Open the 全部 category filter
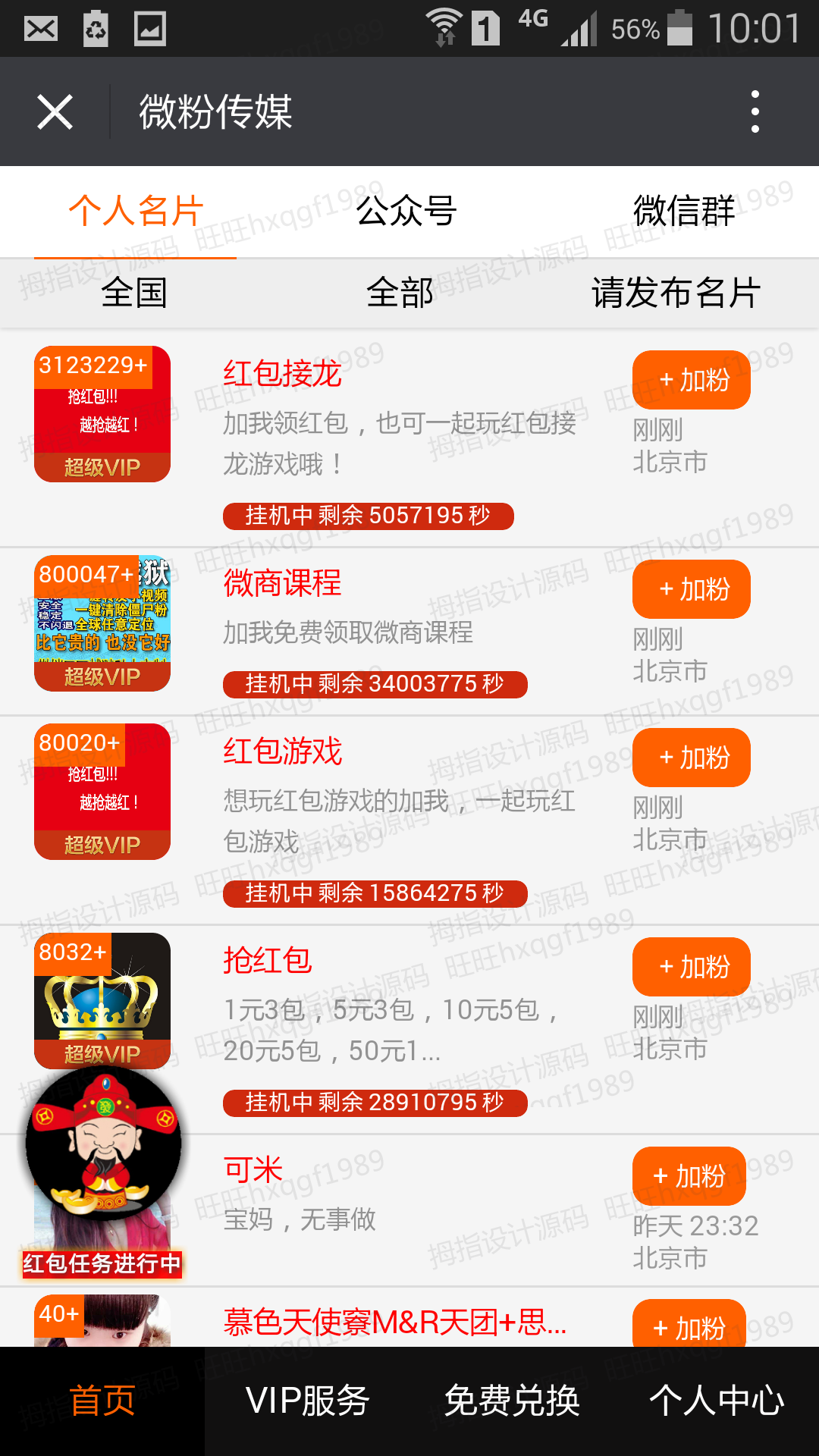Image resolution: width=819 pixels, height=1456 pixels. [x=400, y=293]
